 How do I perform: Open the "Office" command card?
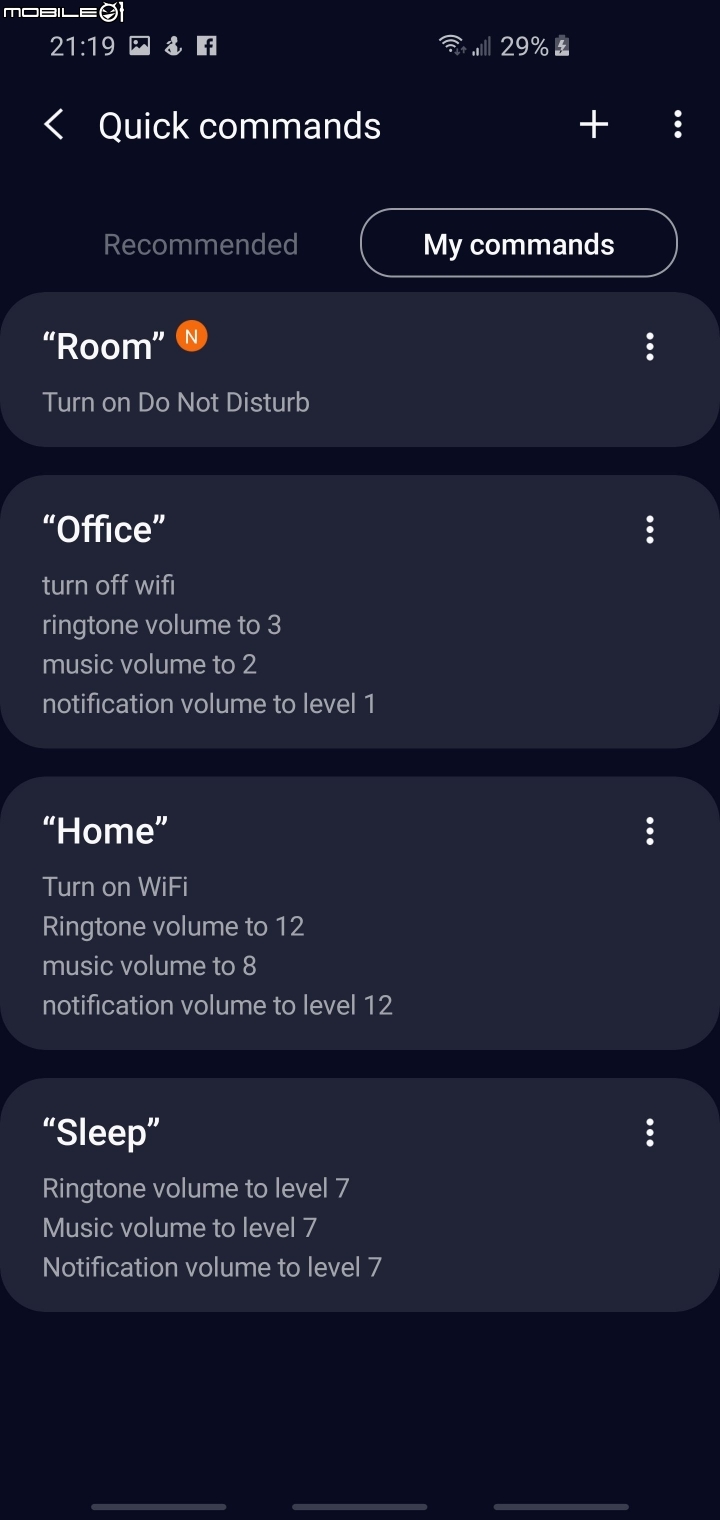click(360, 612)
